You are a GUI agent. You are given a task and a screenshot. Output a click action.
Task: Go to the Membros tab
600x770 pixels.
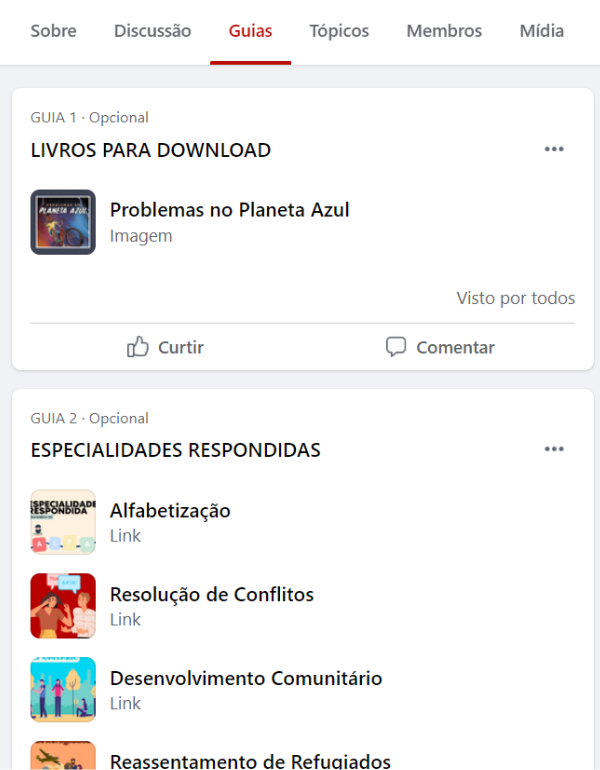[x=444, y=31]
